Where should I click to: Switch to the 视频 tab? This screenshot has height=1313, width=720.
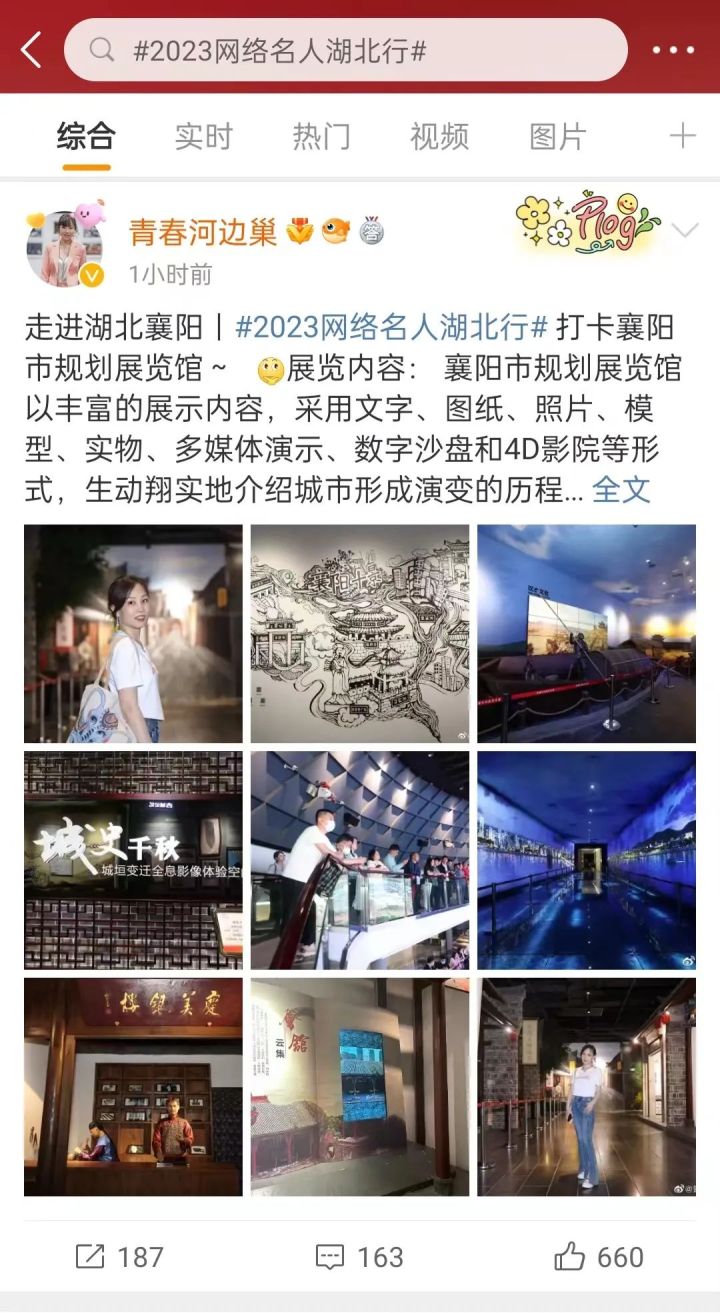pyautogui.click(x=439, y=137)
